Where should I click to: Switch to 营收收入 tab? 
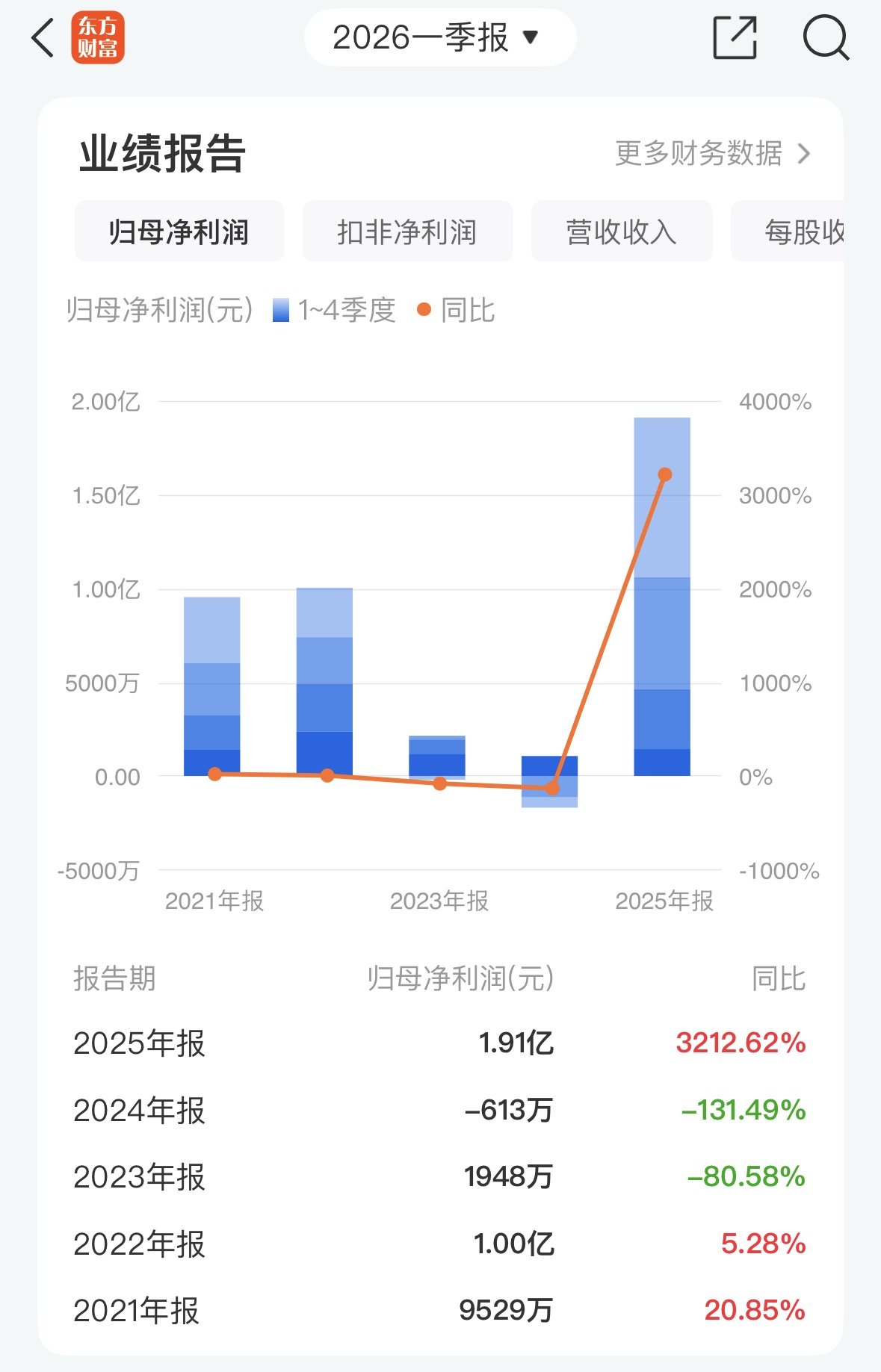621,232
